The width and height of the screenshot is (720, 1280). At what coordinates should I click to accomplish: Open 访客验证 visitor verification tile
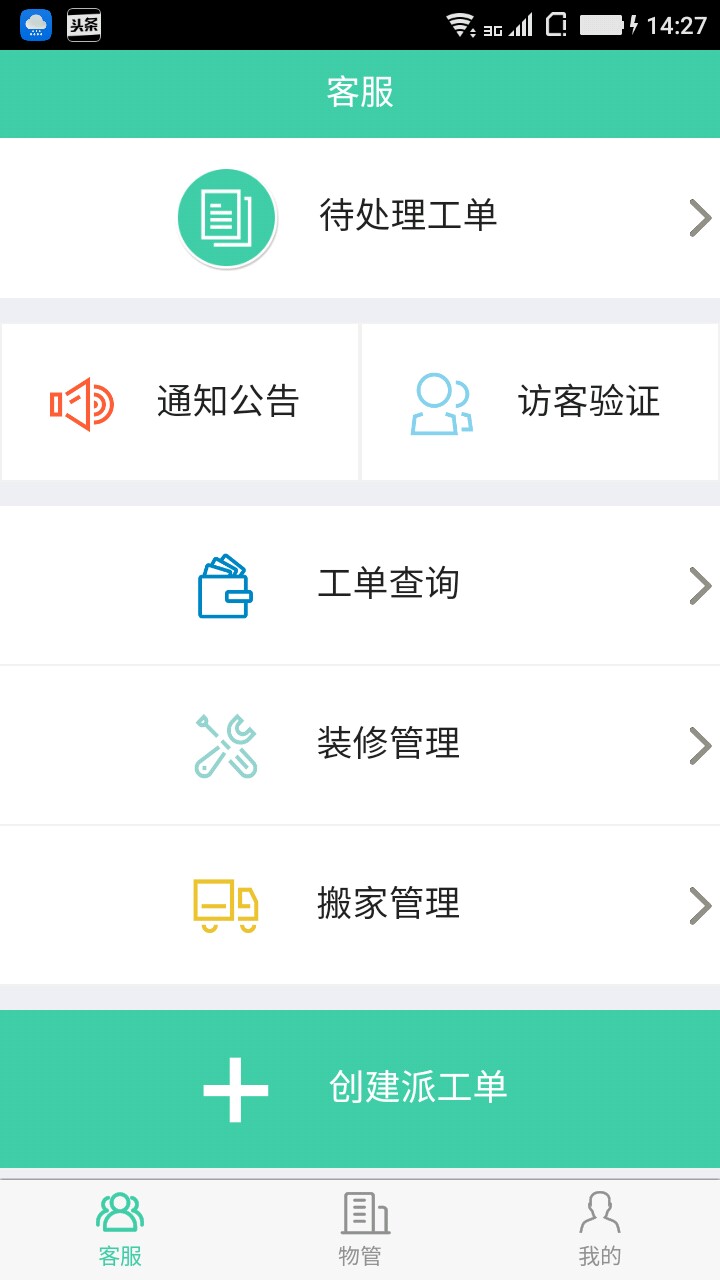tap(540, 402)
